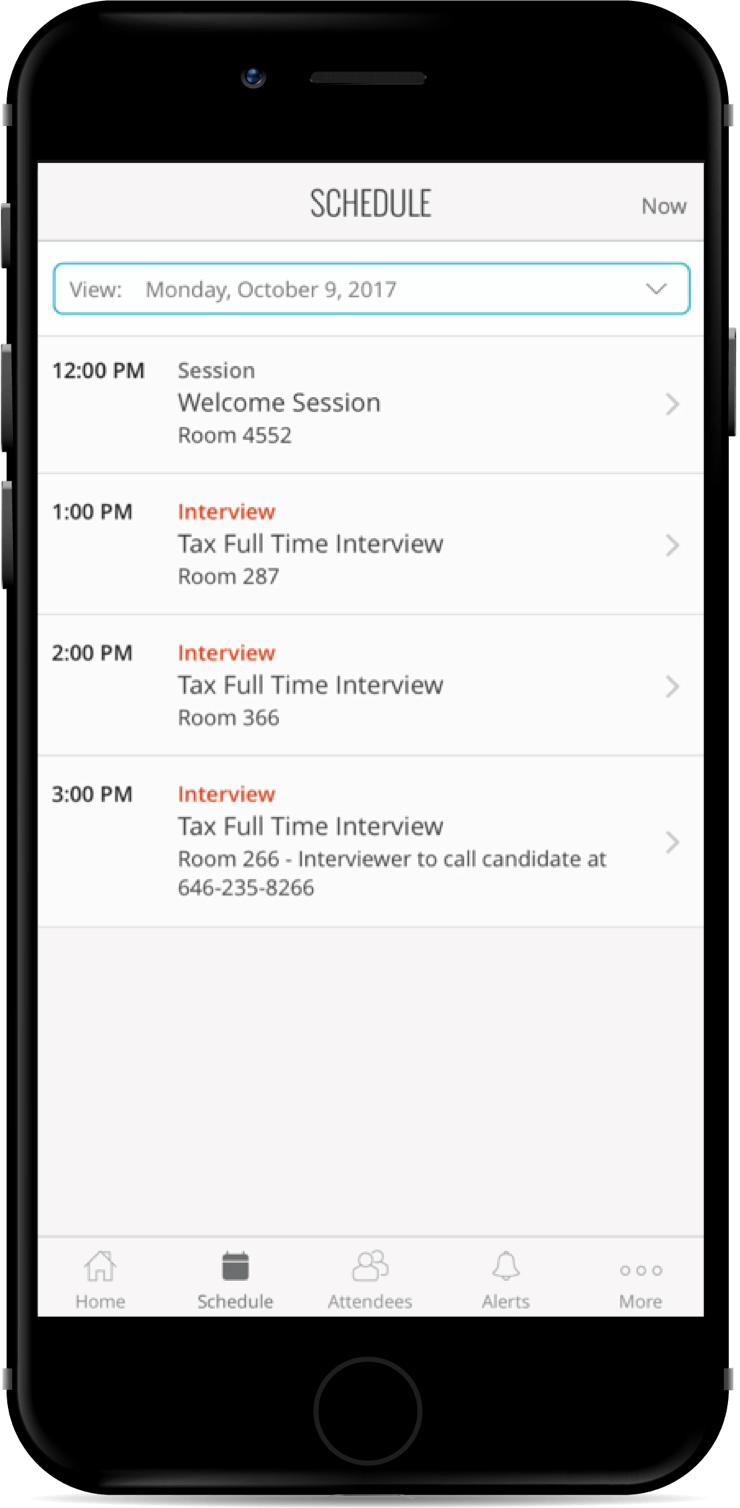The image size is (740, 1508).
Task: Tap the Now button
Action: (663, 206)
